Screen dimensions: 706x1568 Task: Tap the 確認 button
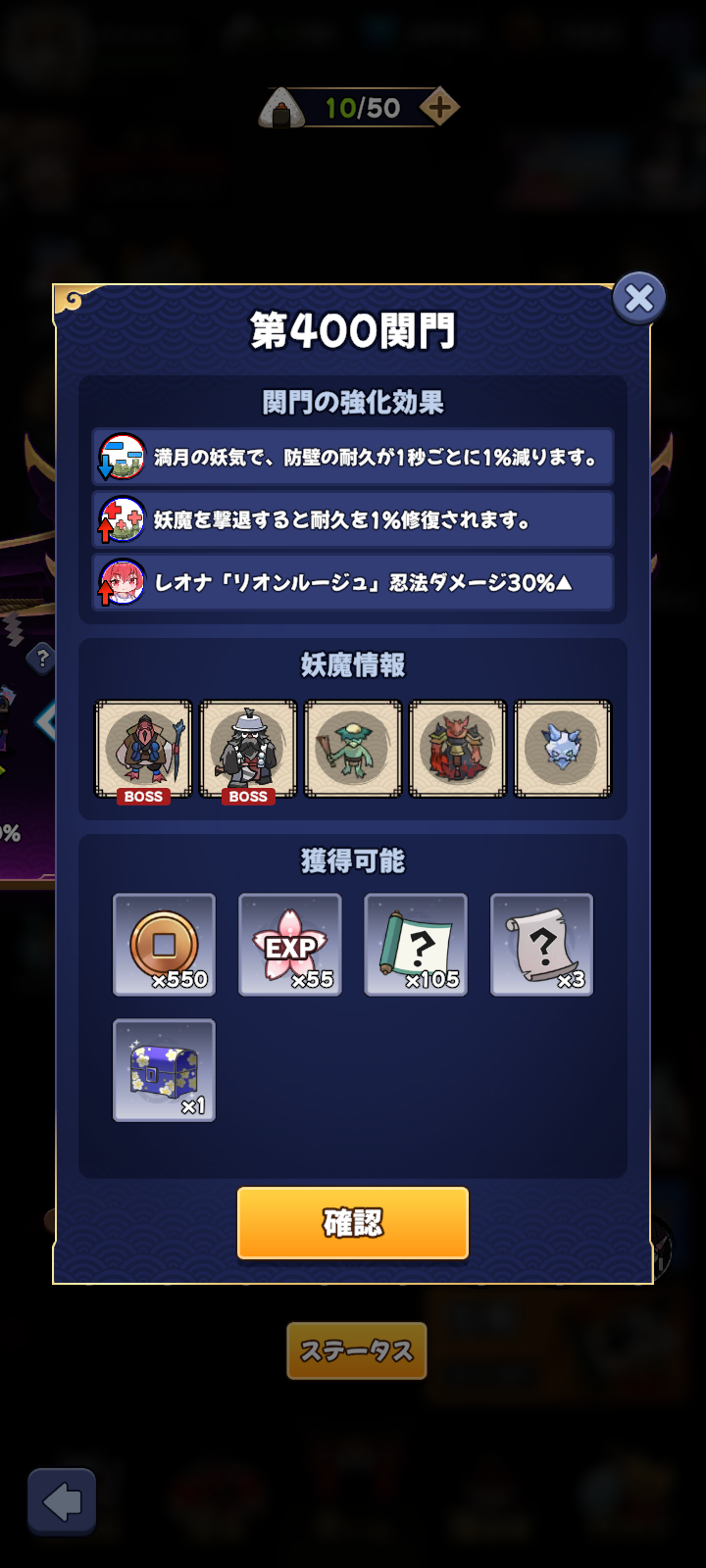tap(353, 1222)
